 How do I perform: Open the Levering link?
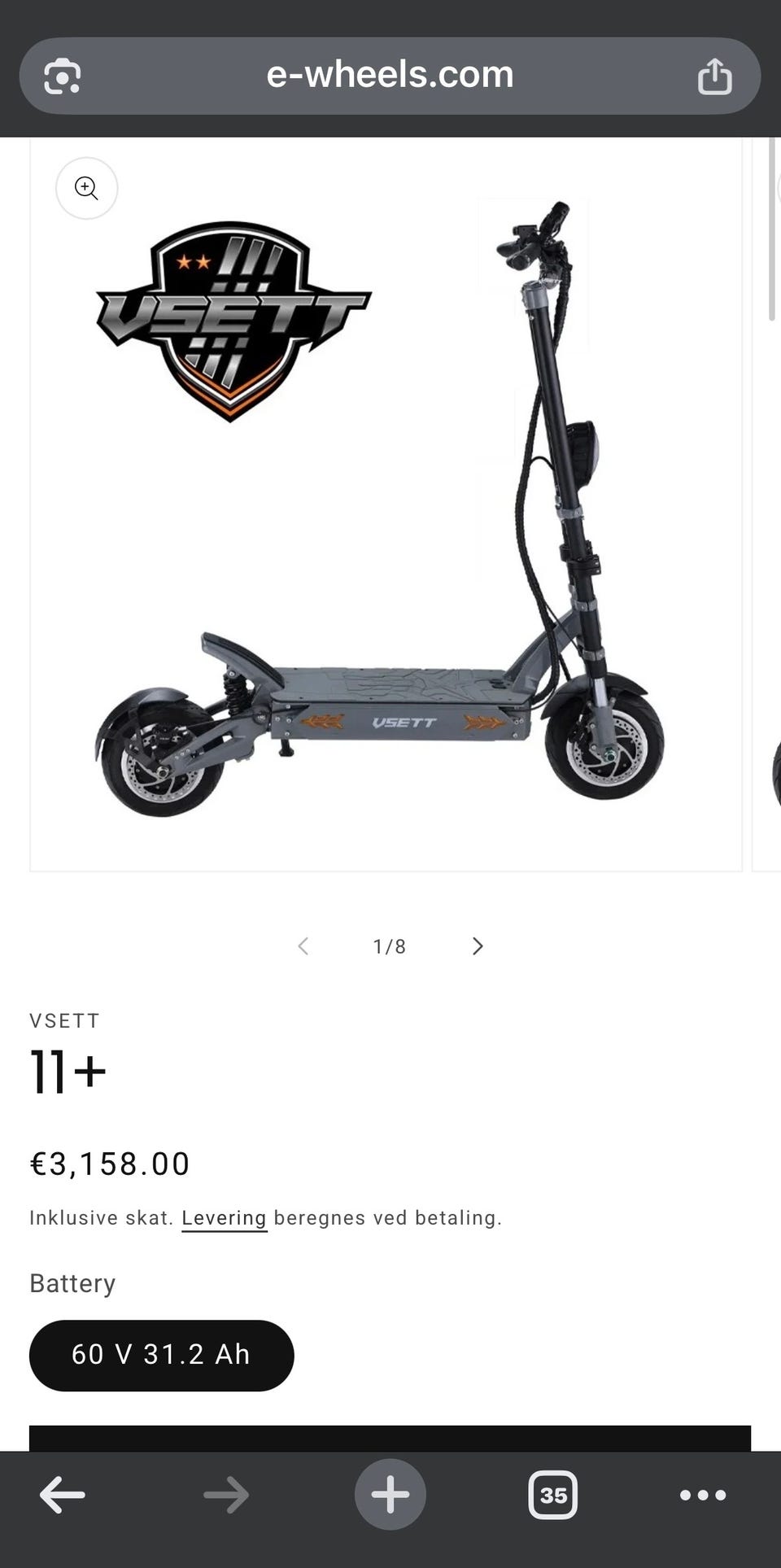pos(224,1218)
